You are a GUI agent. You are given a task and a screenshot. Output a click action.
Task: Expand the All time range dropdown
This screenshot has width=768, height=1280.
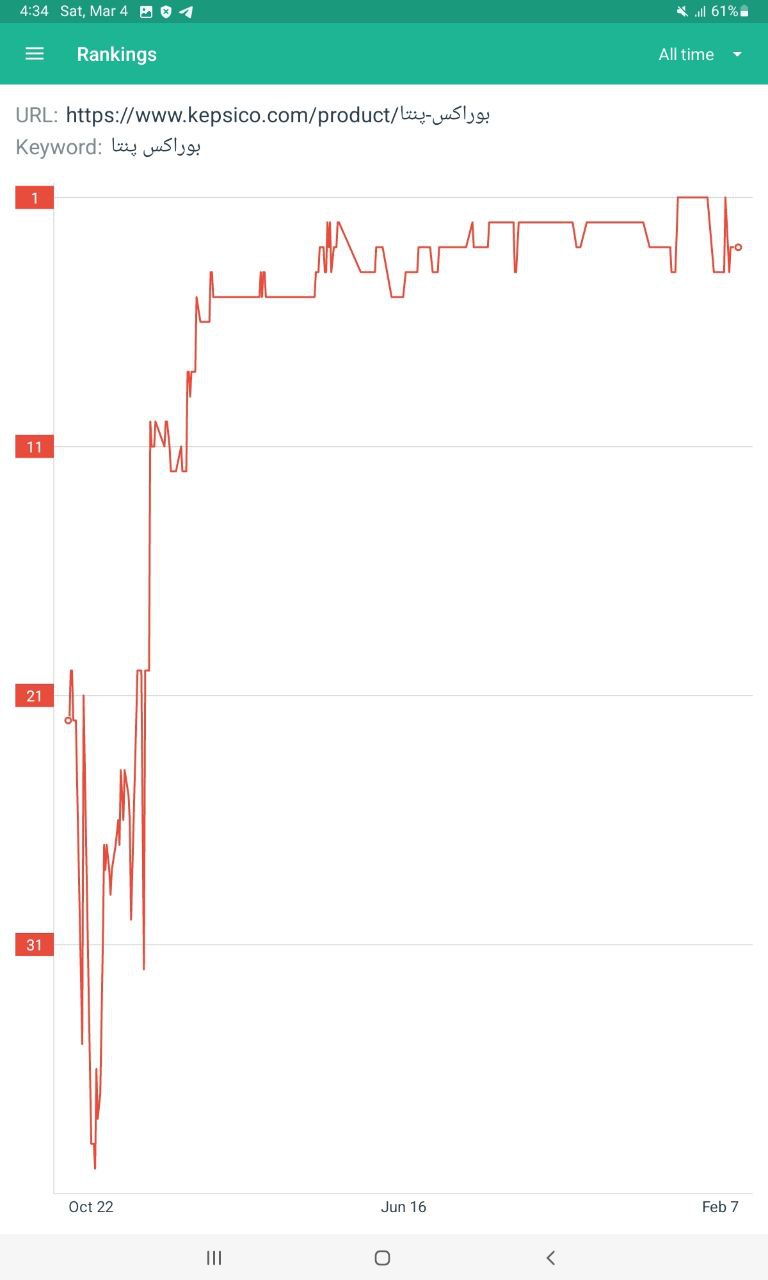point(700,54)
